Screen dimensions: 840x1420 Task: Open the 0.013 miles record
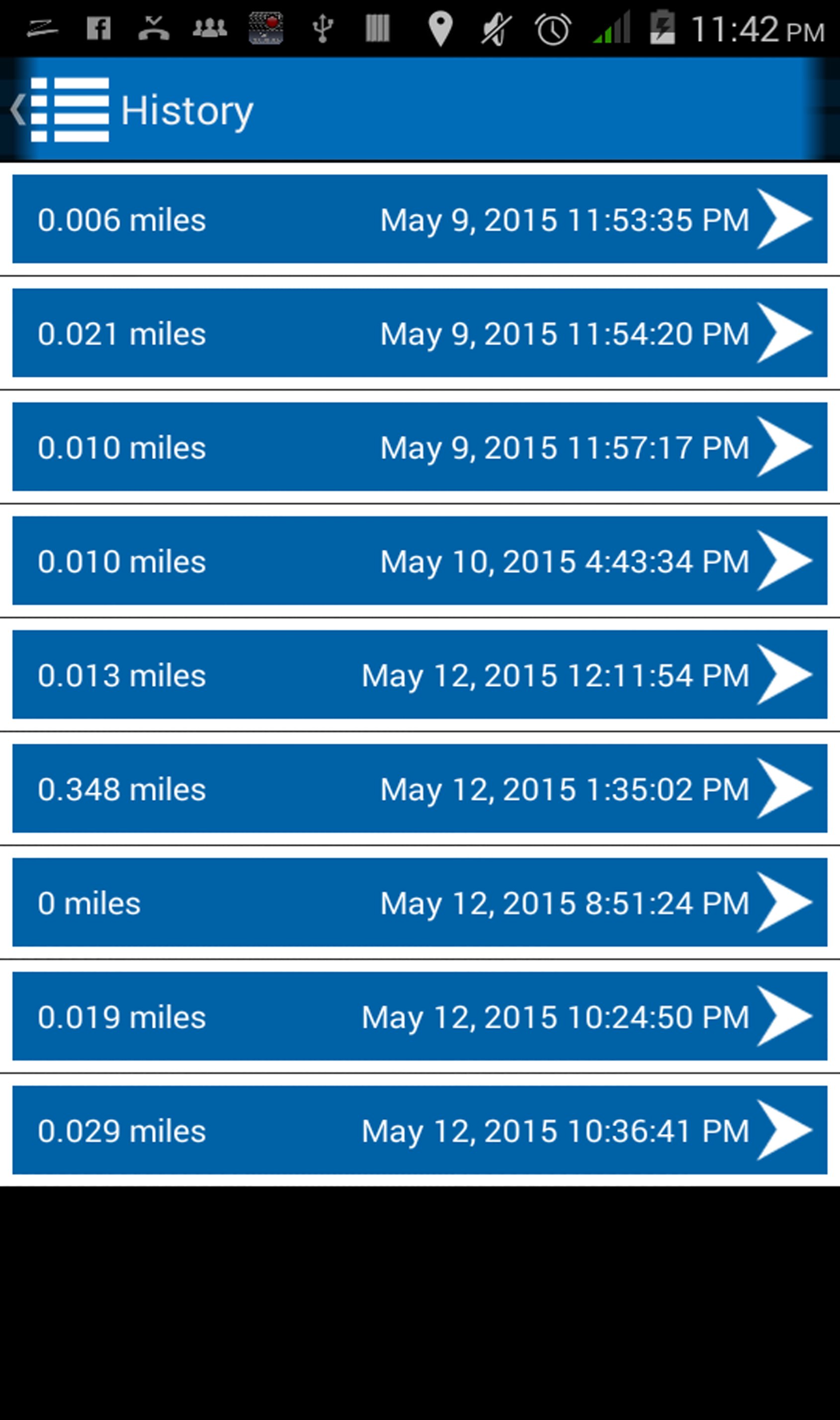pos(420,674)
